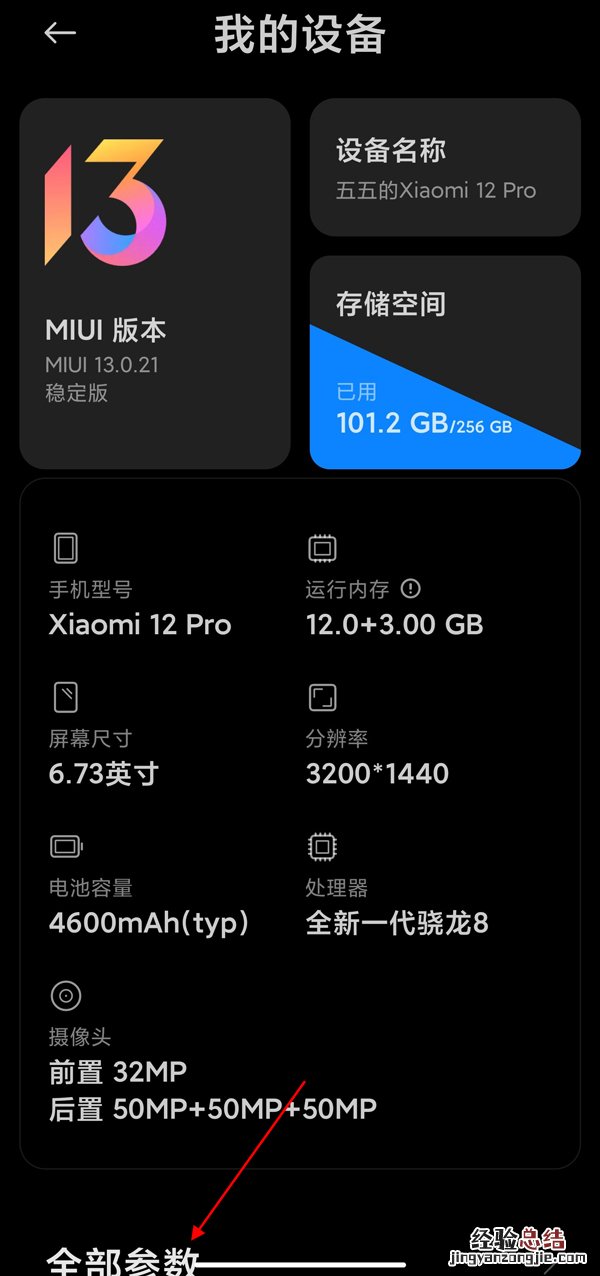Image resolution: width=600 pixels, height=1276 pixels.
Task: Tap the RAM info icon
Action: (x=410, y=588)
